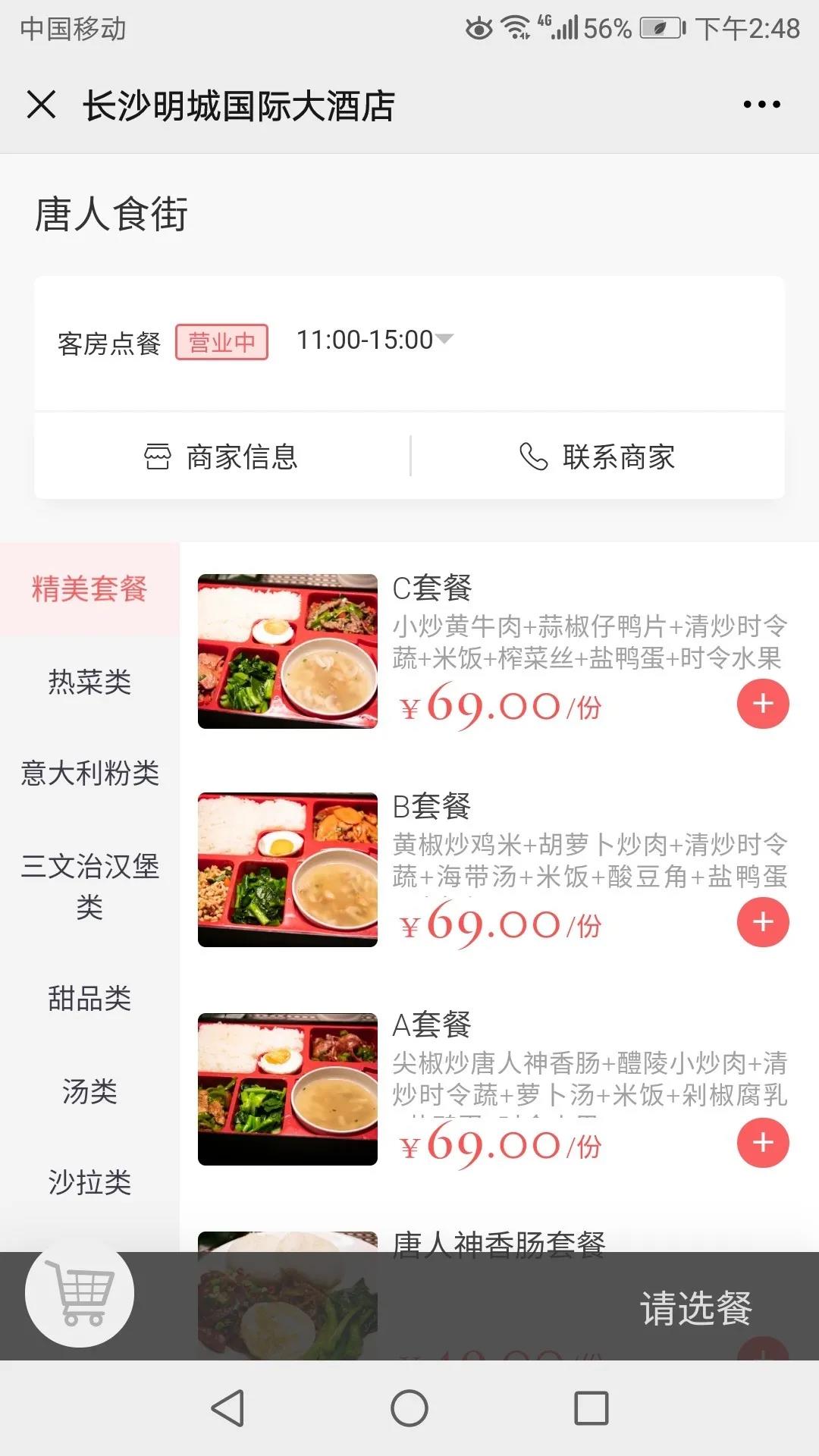Add C套餐 to the cart
This screenshot has width=819, height=1456.
point(763,704)
